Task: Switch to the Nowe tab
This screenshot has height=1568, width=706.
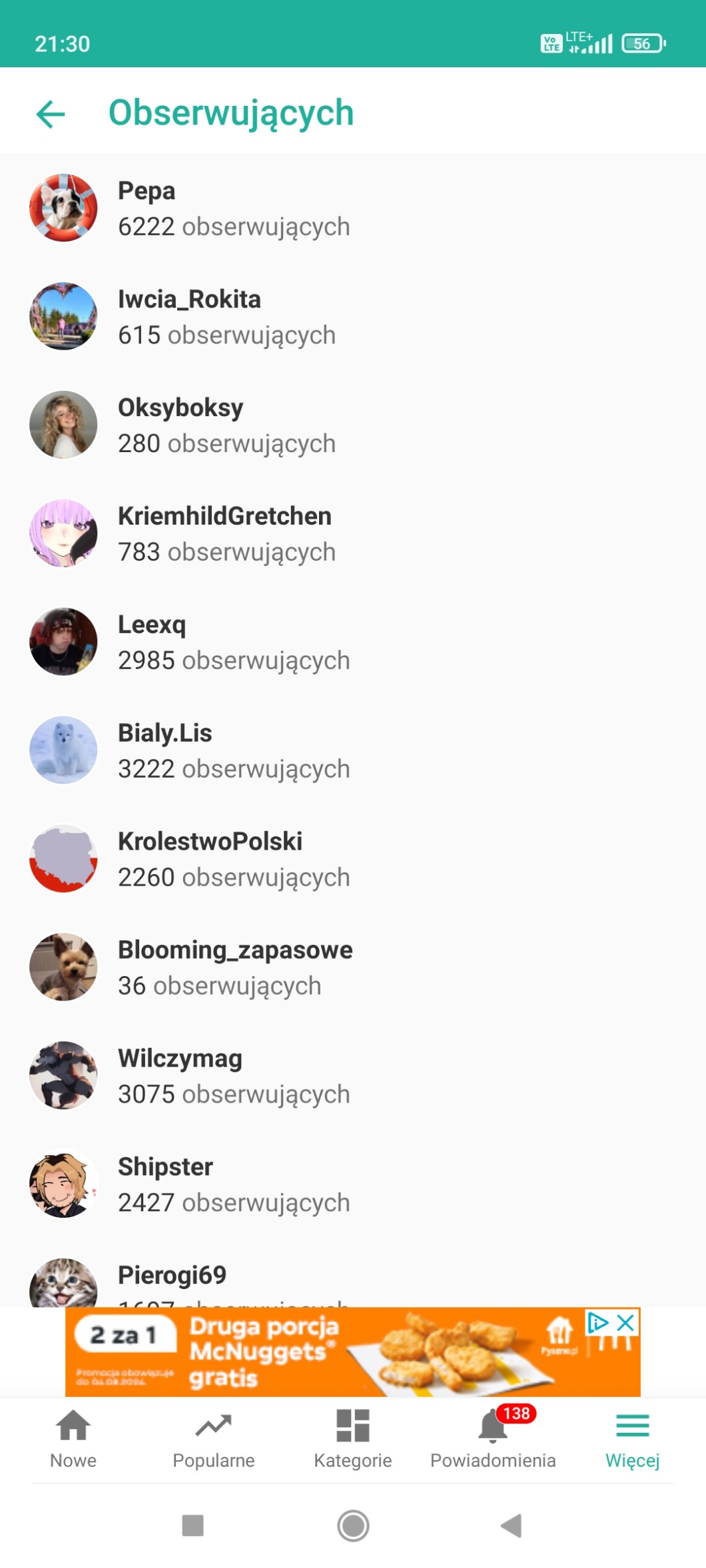Action: coord(73,1439)
